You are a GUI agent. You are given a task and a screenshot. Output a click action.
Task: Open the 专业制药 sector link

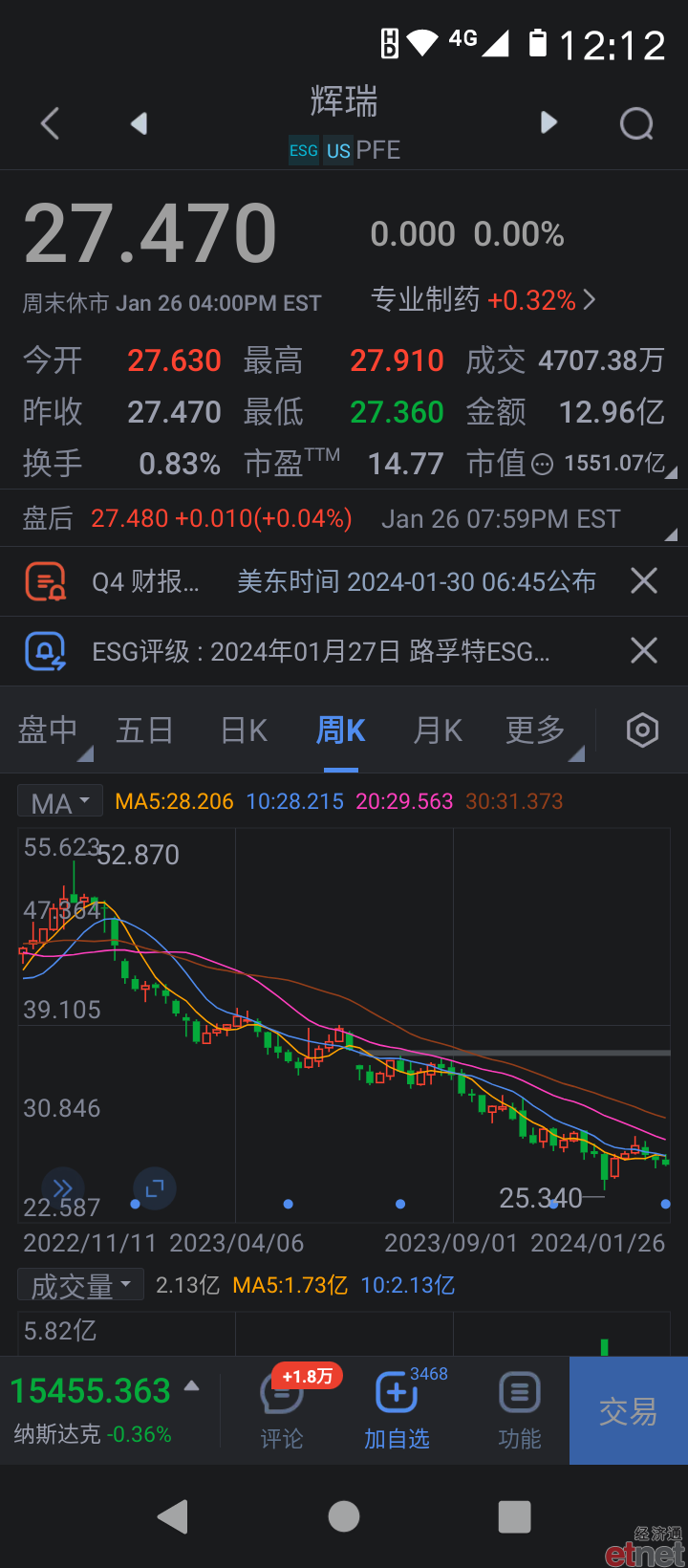click(483, 300)
